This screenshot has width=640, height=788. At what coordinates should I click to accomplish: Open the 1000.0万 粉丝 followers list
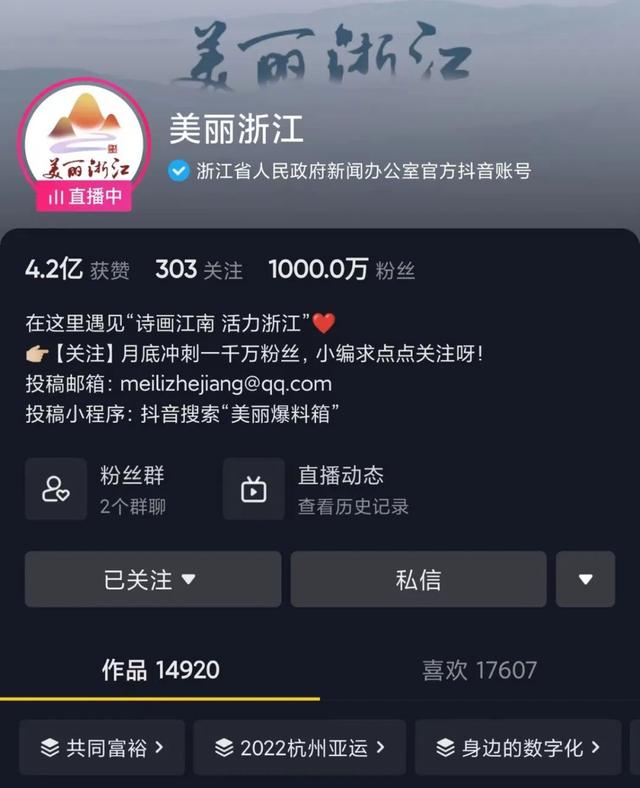click(341, 270)
